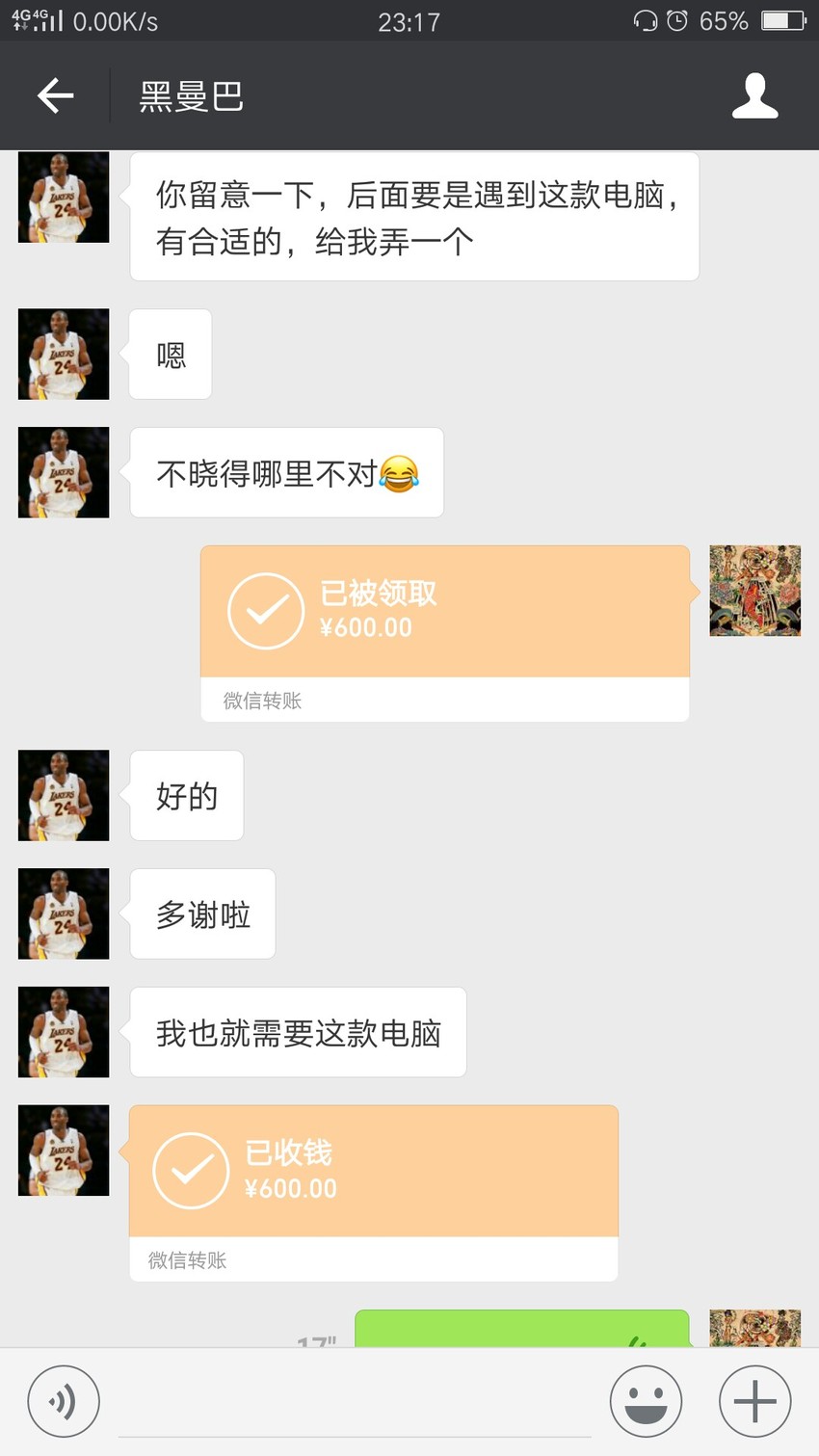Go back from the 黑曼巴 chat
This screenshot has width=819, height=1456.
(x=55, y=95)
